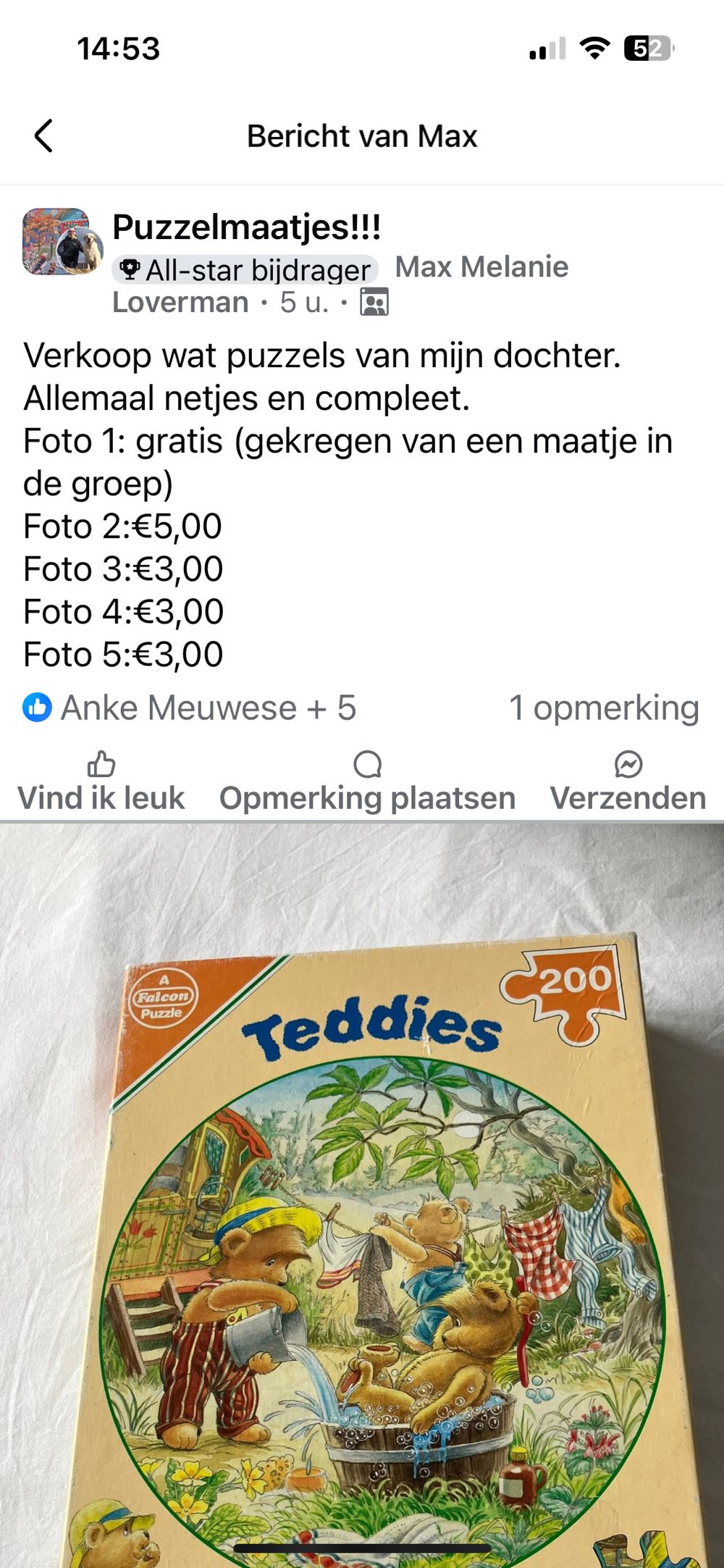Open the 1 opmerking comment thread
The height and width of the screenshot is (1568, 724).
[604, 708]
